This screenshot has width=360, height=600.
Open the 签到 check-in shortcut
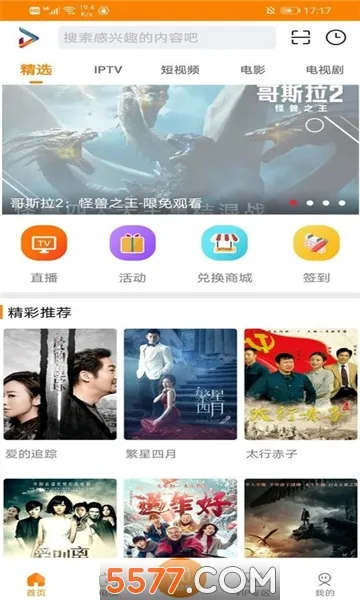[316, 254]
